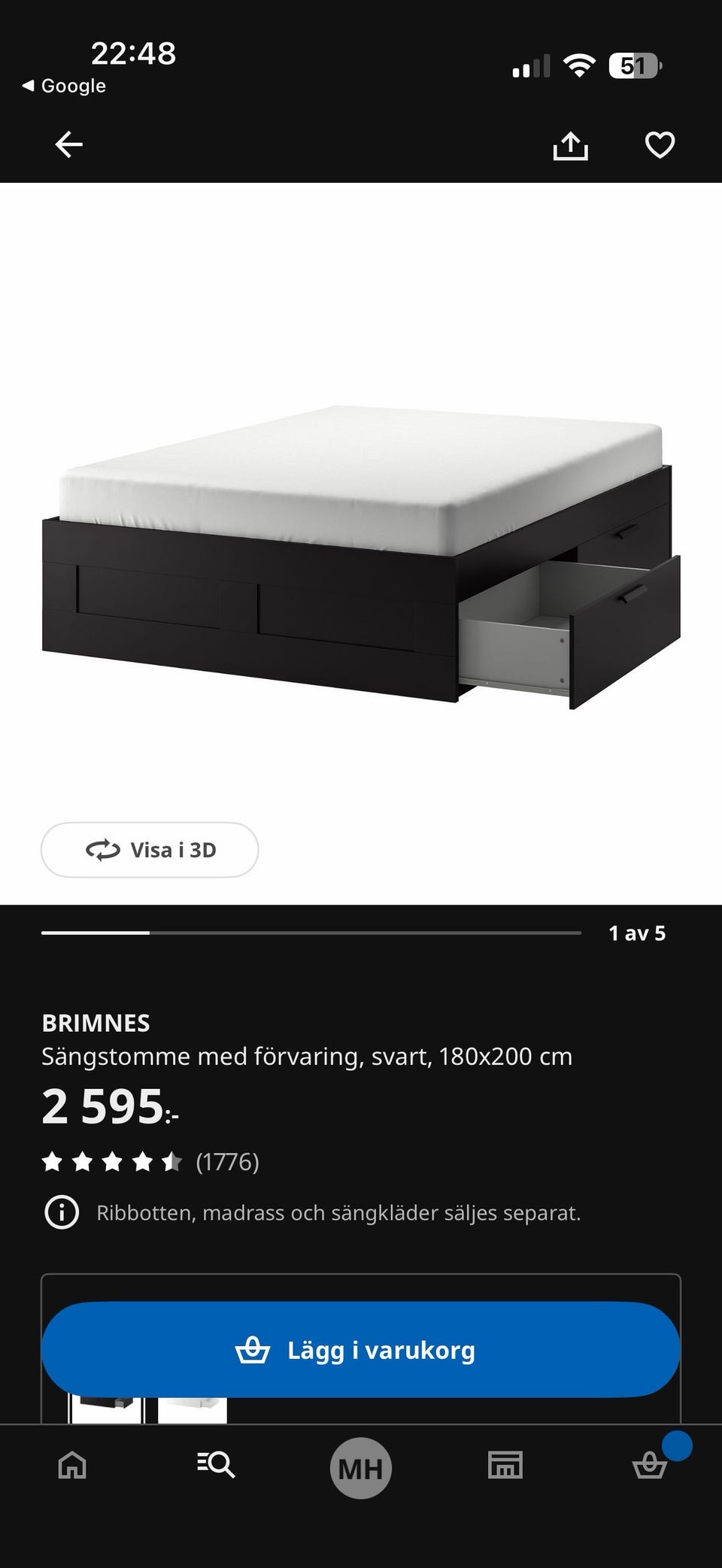Open the store tab

tap(505, 1465)
